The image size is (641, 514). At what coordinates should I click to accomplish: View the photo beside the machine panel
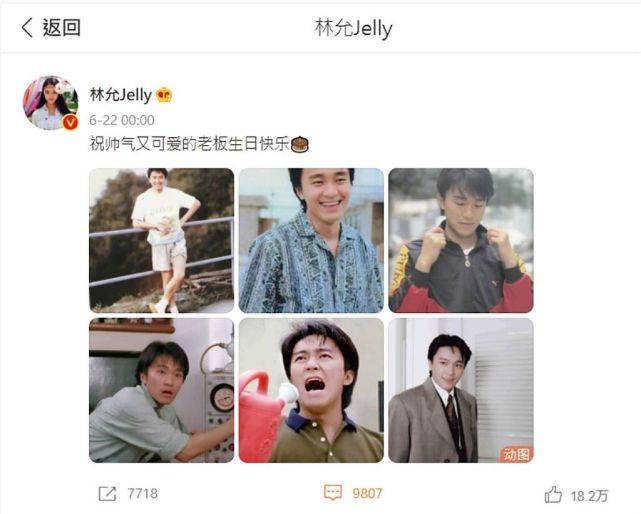point(161,390)
